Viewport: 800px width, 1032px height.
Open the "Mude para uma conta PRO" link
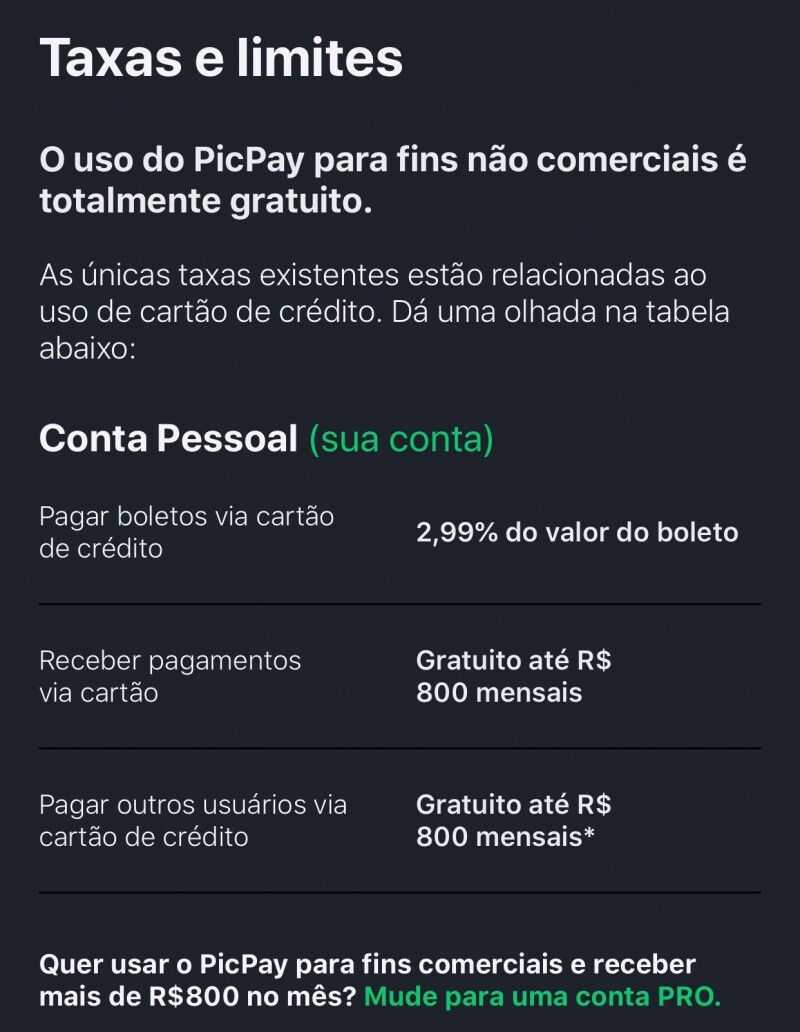[x=541, y=996]
